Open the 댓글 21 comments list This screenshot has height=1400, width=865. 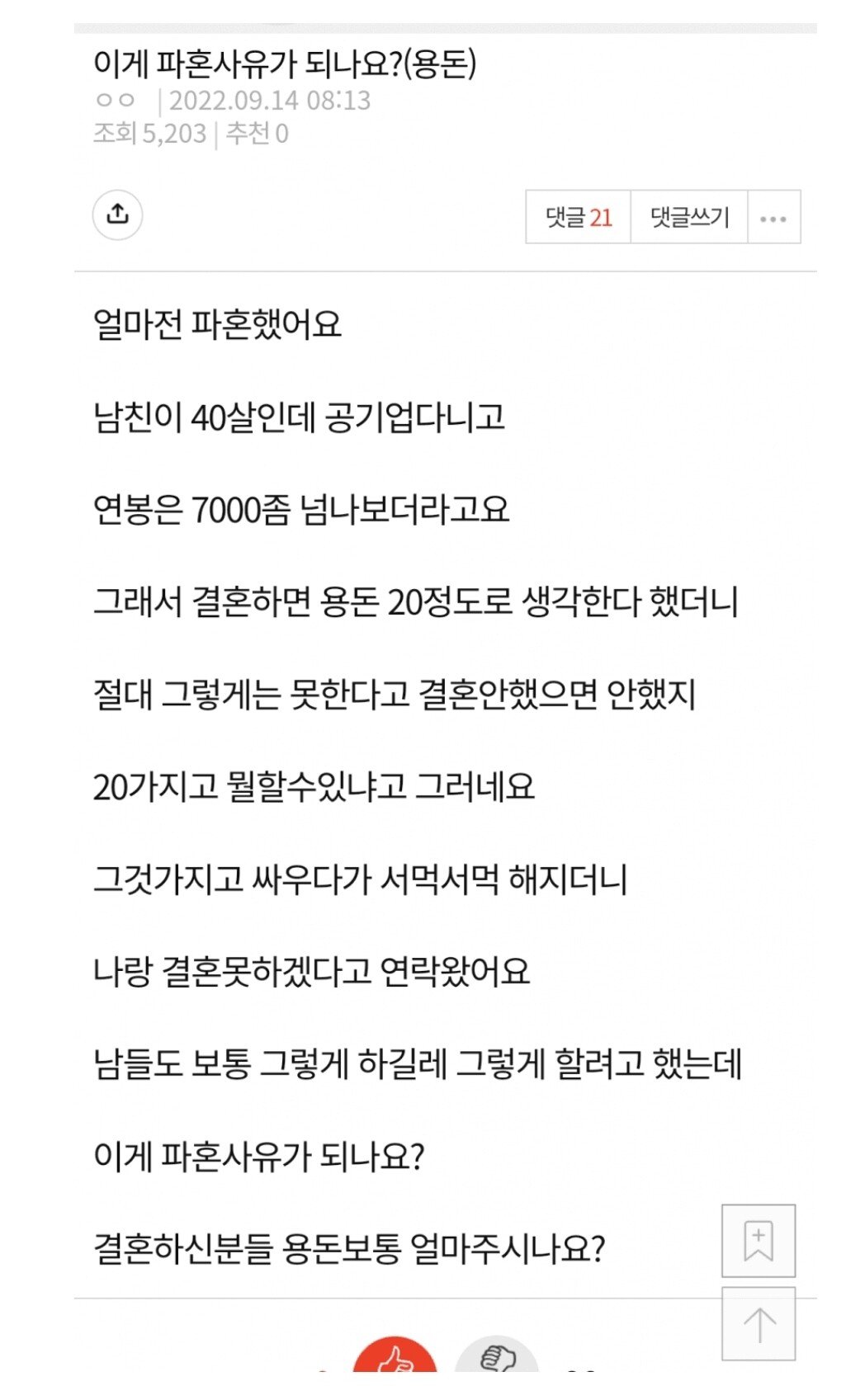578,217
